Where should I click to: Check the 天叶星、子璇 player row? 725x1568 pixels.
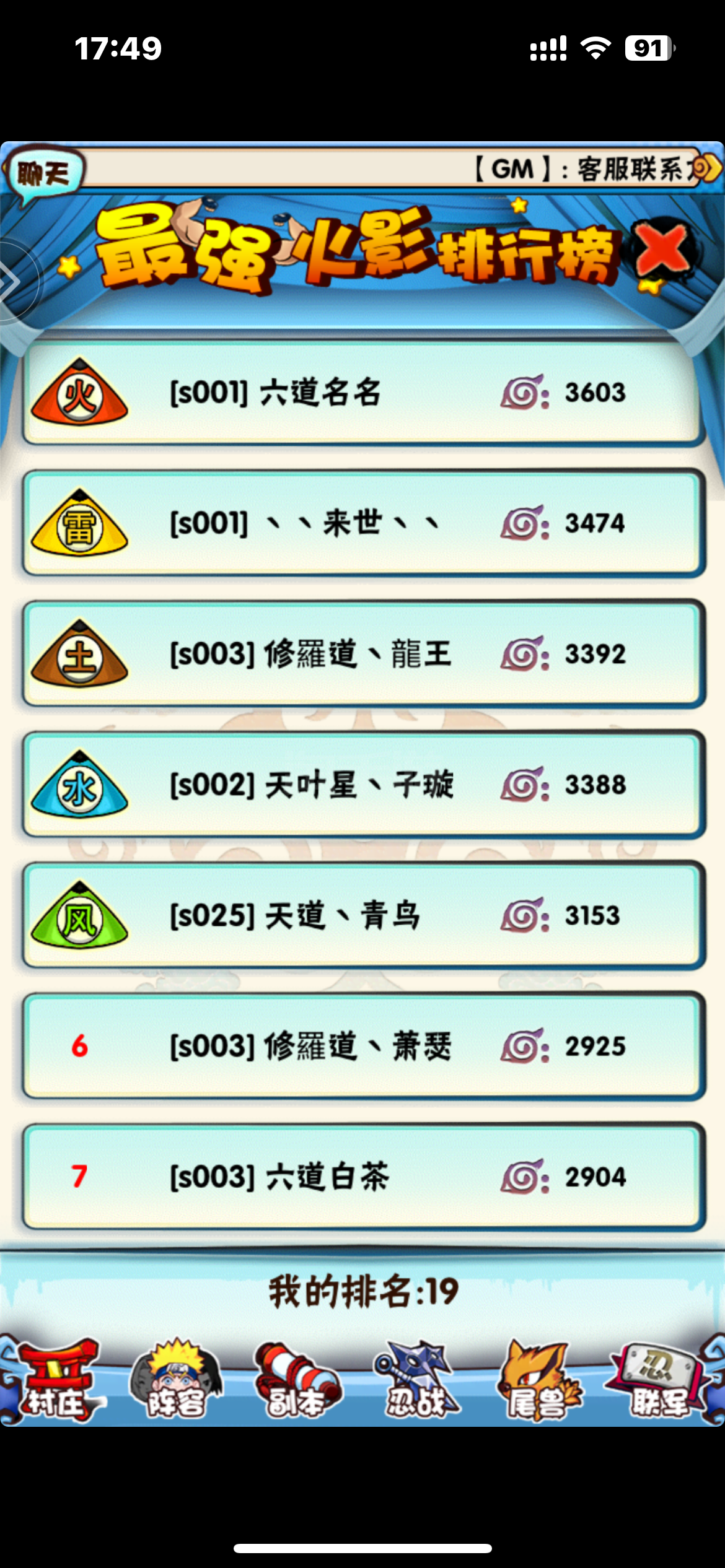click(363, 785)
